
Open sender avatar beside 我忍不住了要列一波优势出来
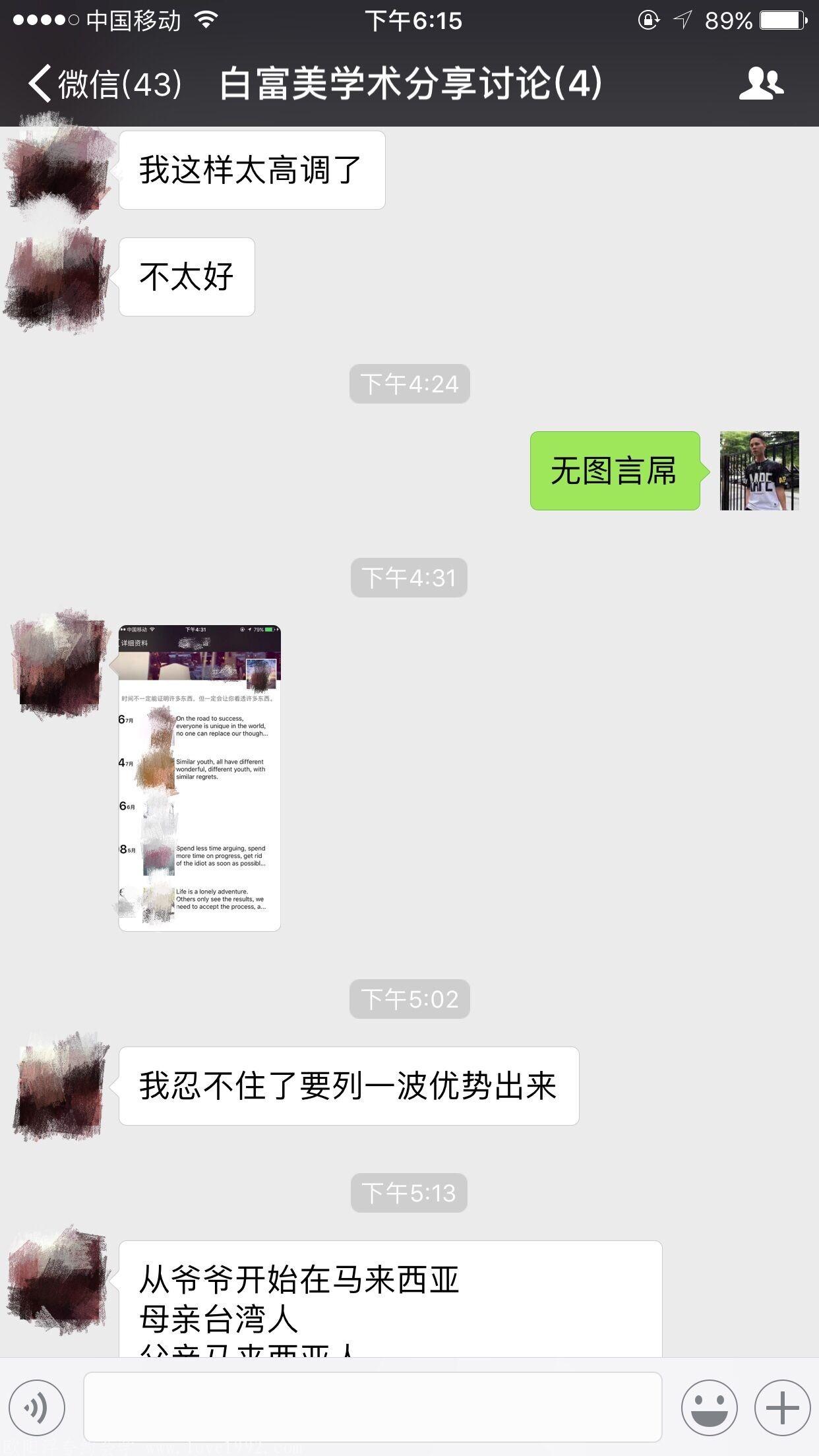[x=61, y=1086]
